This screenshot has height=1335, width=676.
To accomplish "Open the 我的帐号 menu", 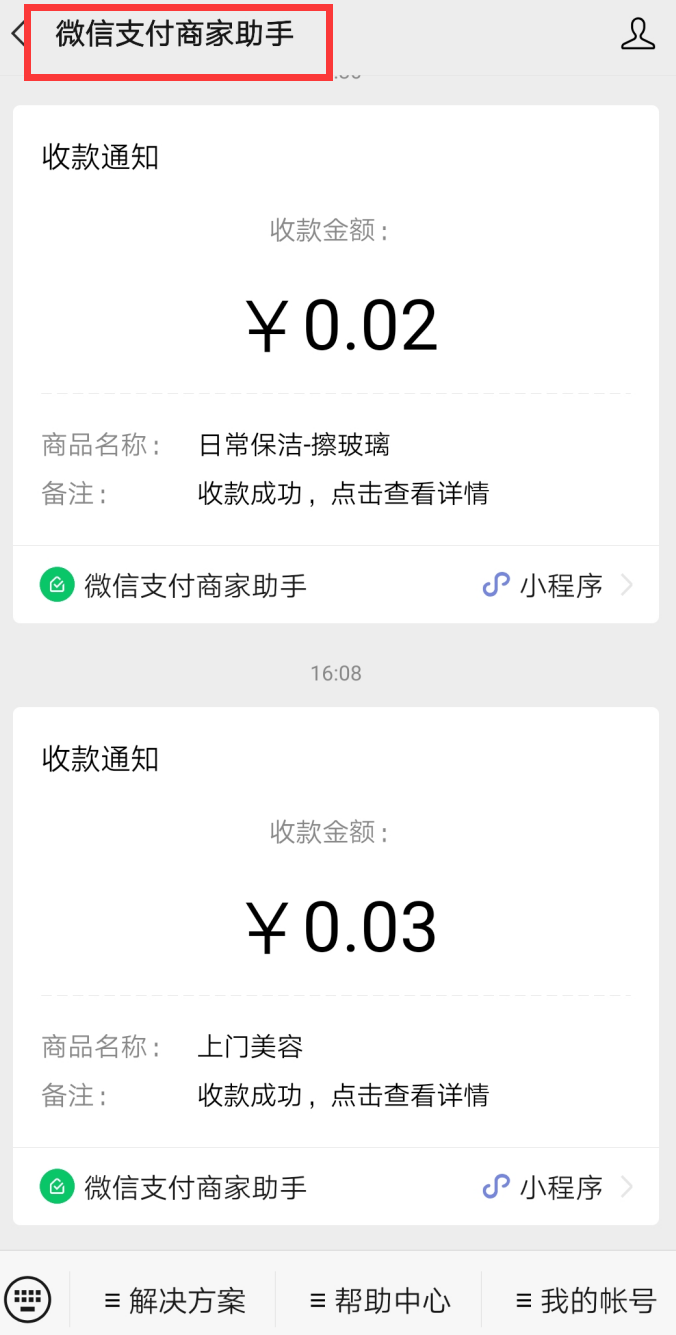I will [586, 1301].
